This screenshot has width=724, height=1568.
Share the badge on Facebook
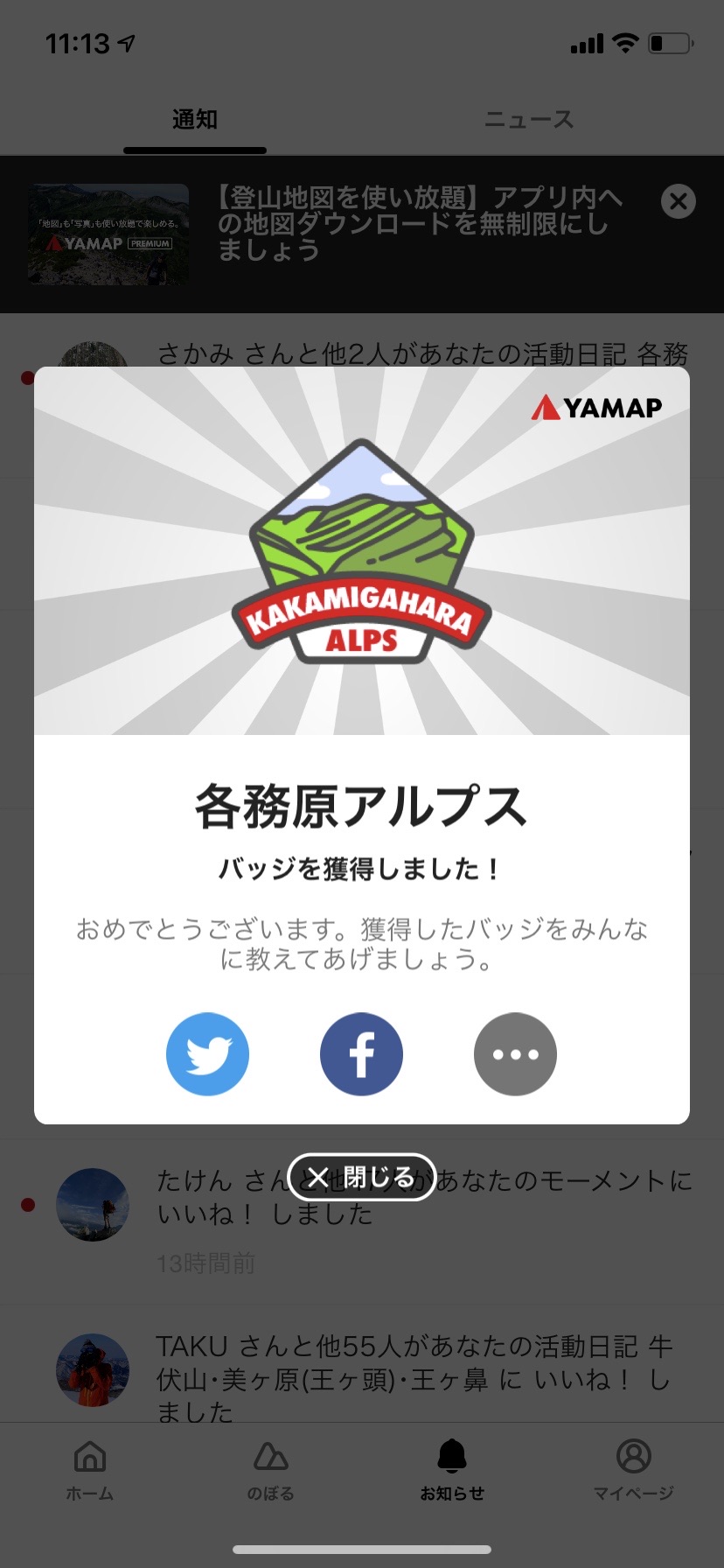[361, 1053]
